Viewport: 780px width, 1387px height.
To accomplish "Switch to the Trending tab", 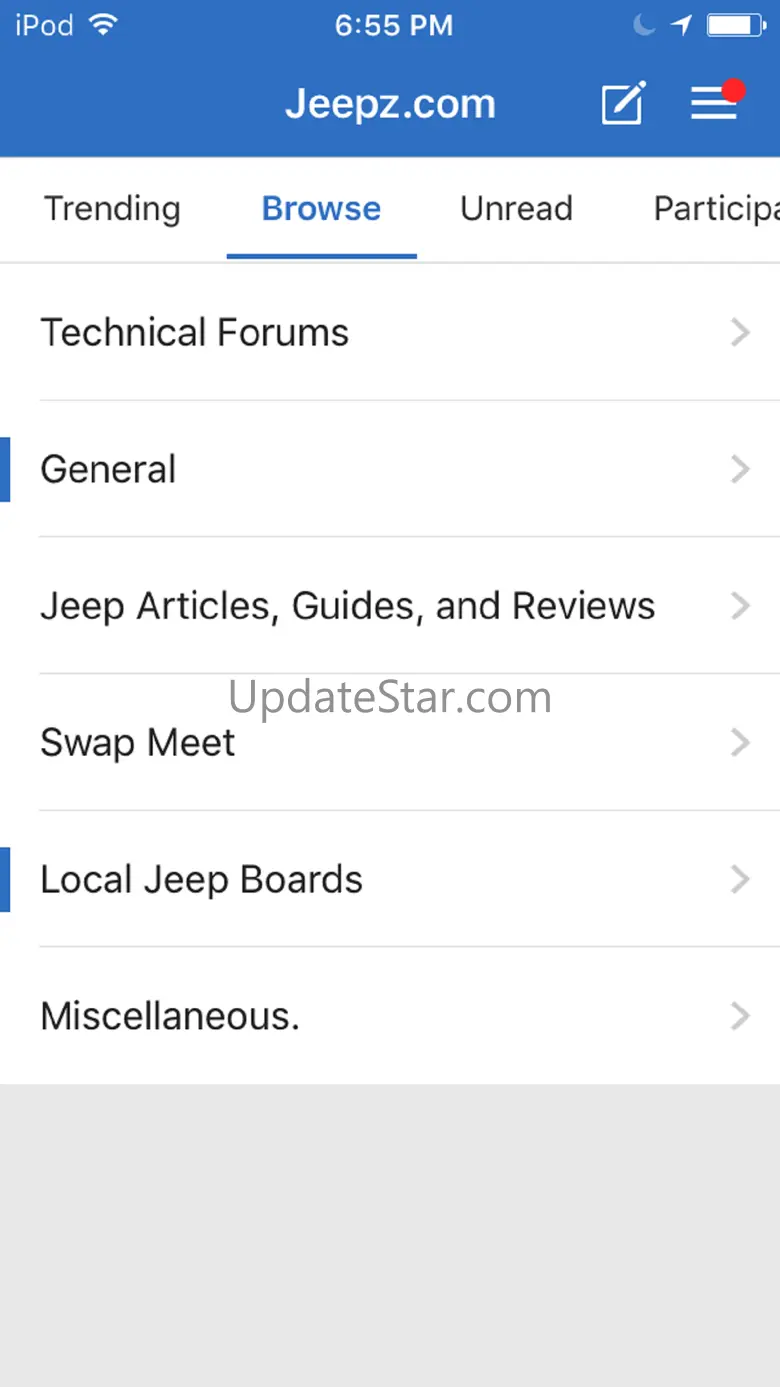I will (x=112, y=209).
